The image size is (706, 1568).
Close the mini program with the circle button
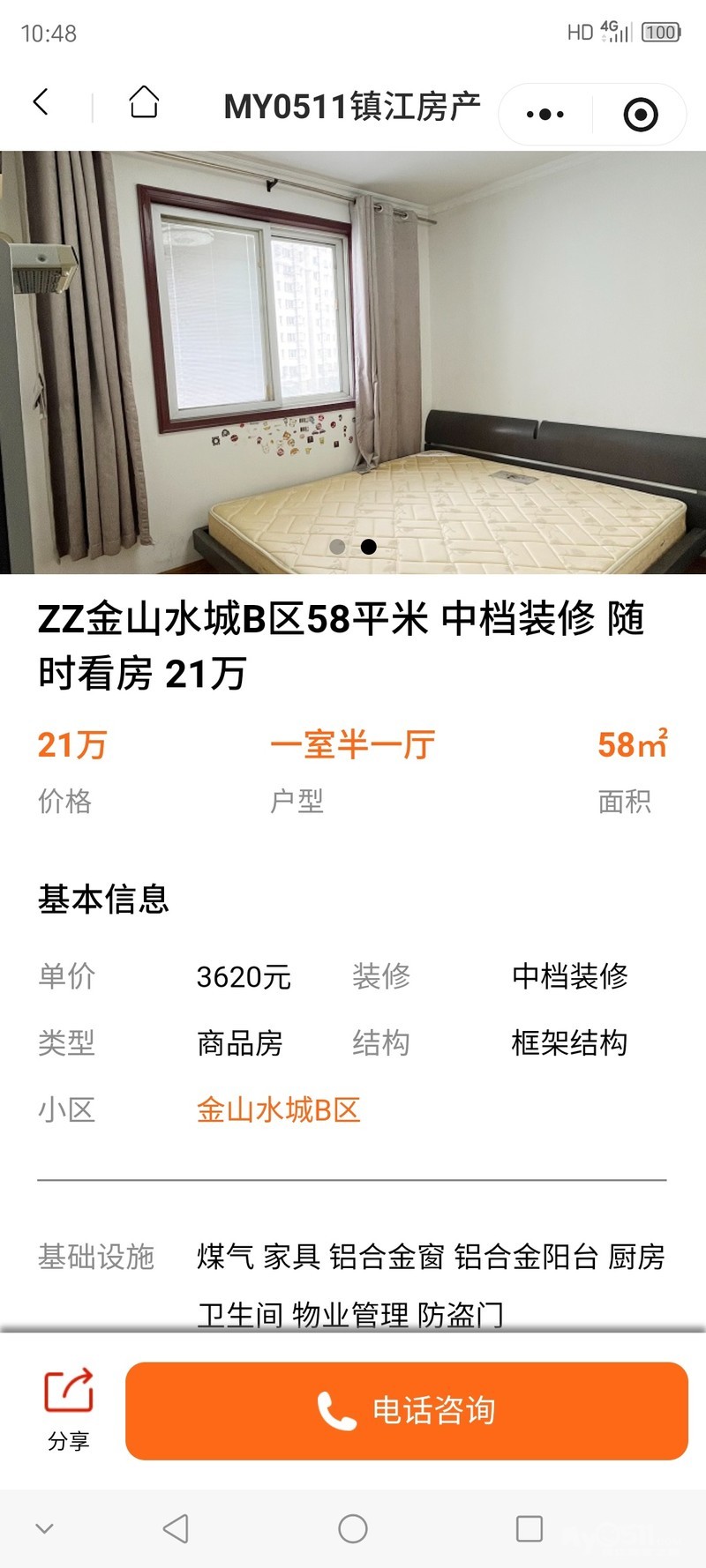click(641, 115)
